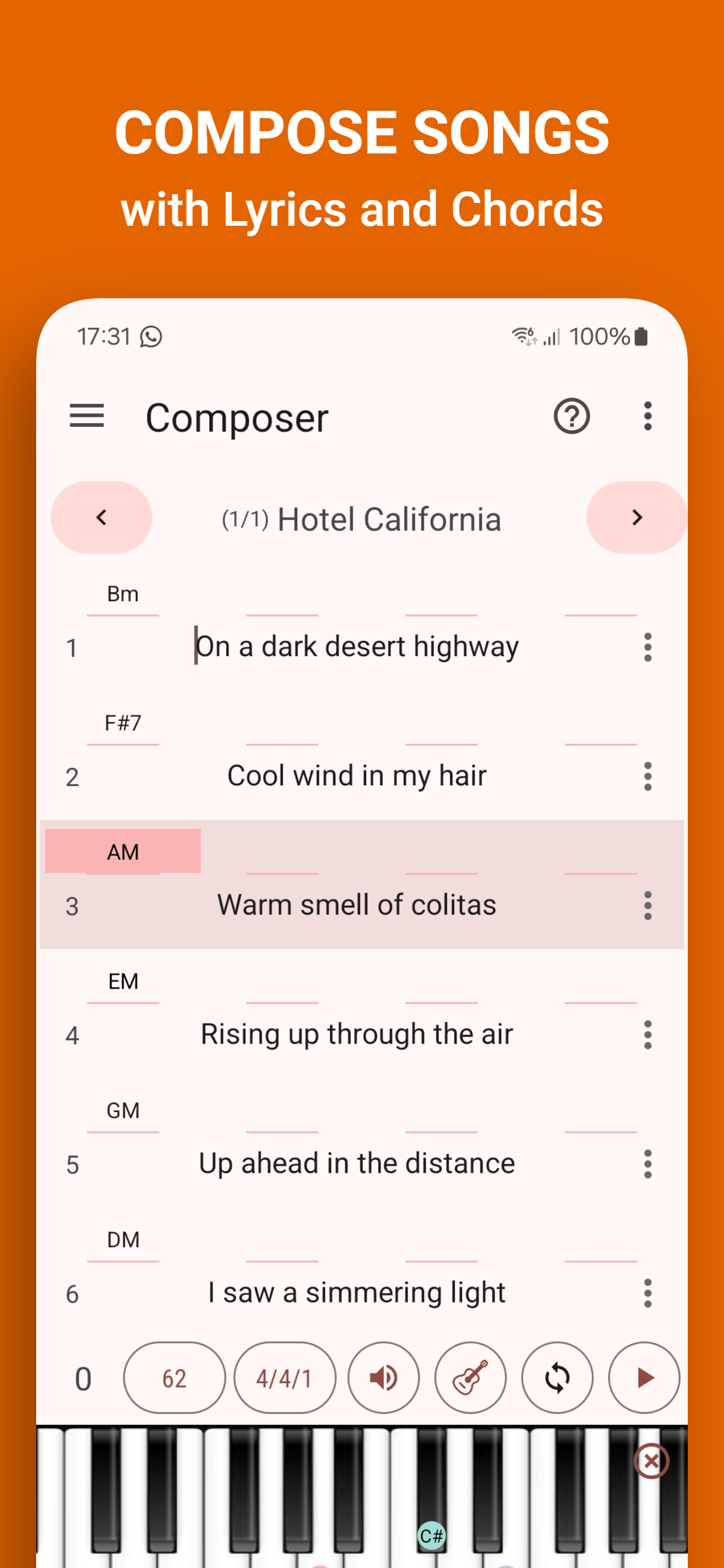Open the navigation menu
The image size is (724, 1568).
click(86, 416)
